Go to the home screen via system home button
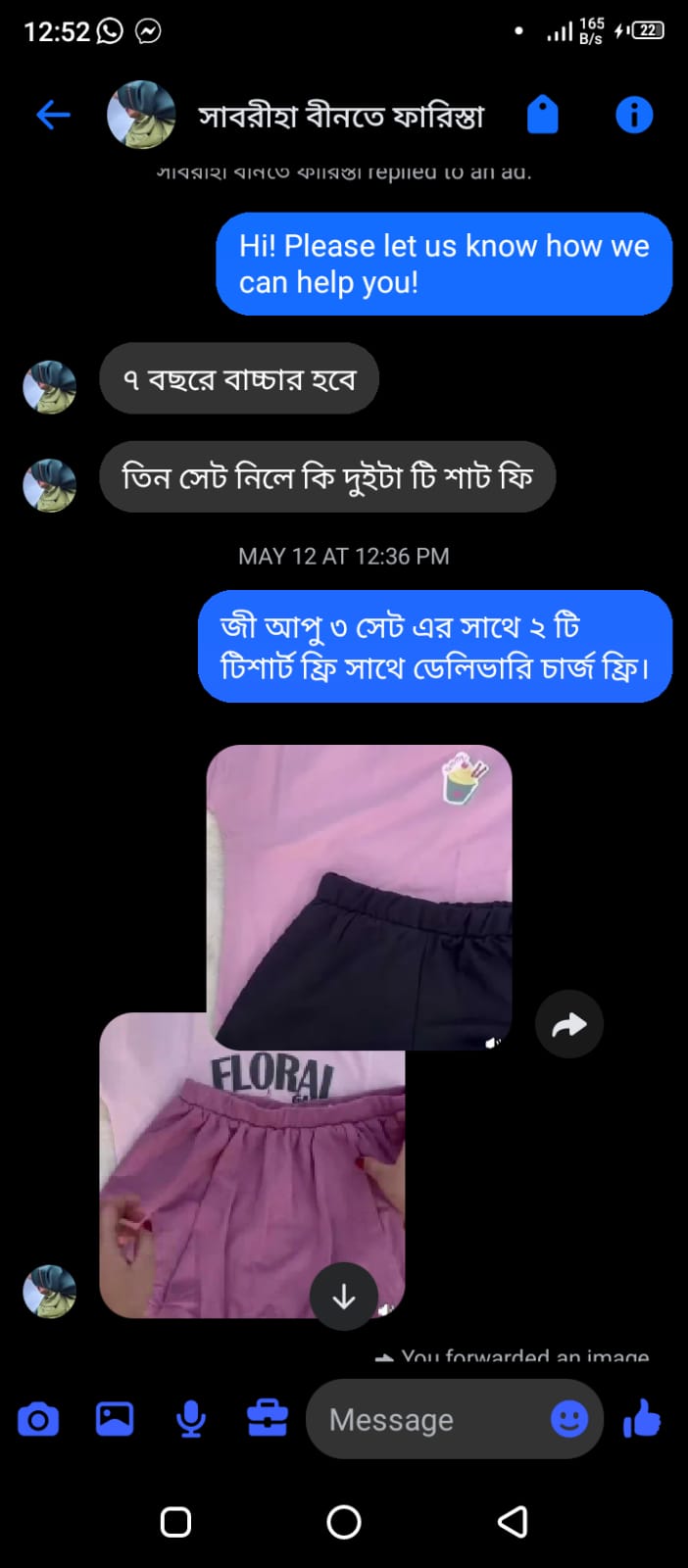Image resolution: width=688 pixels, height=1568 pixels. point(344,1522)
